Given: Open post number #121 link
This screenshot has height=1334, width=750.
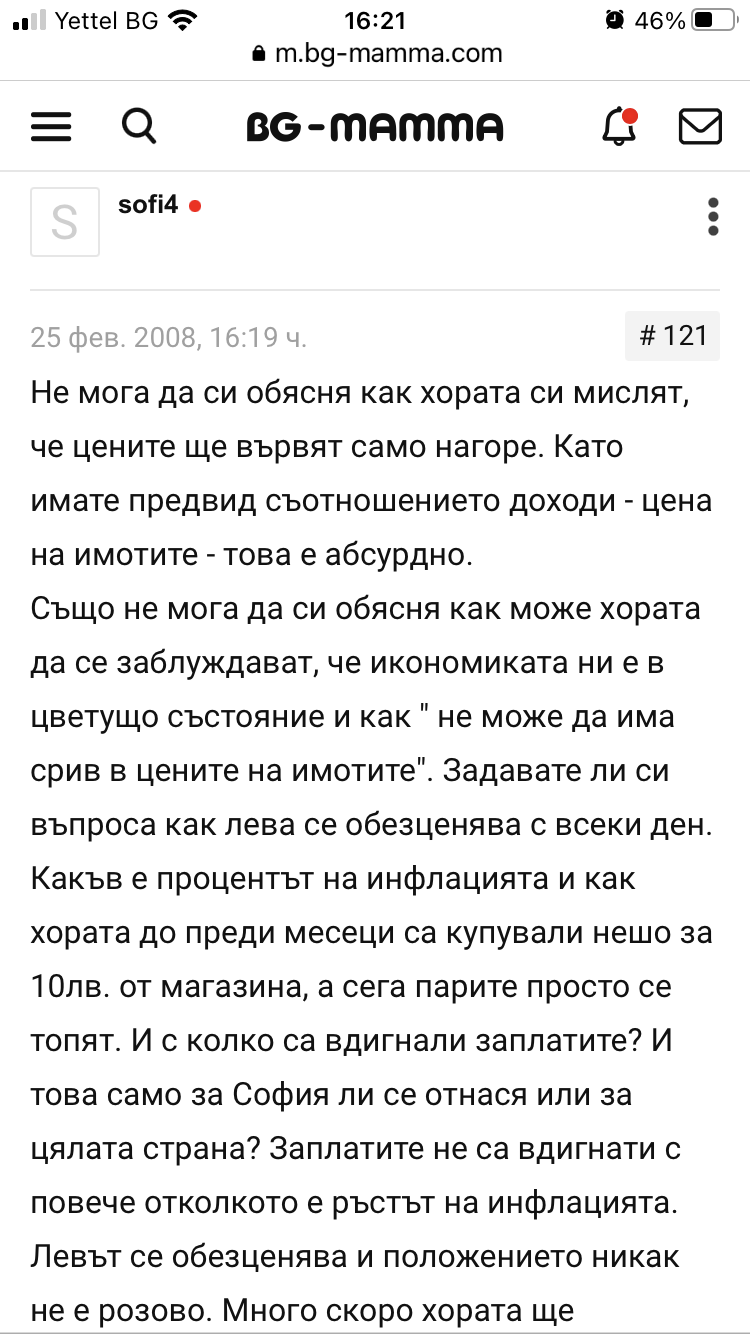Looking at the screenshot, I should 673,336.
